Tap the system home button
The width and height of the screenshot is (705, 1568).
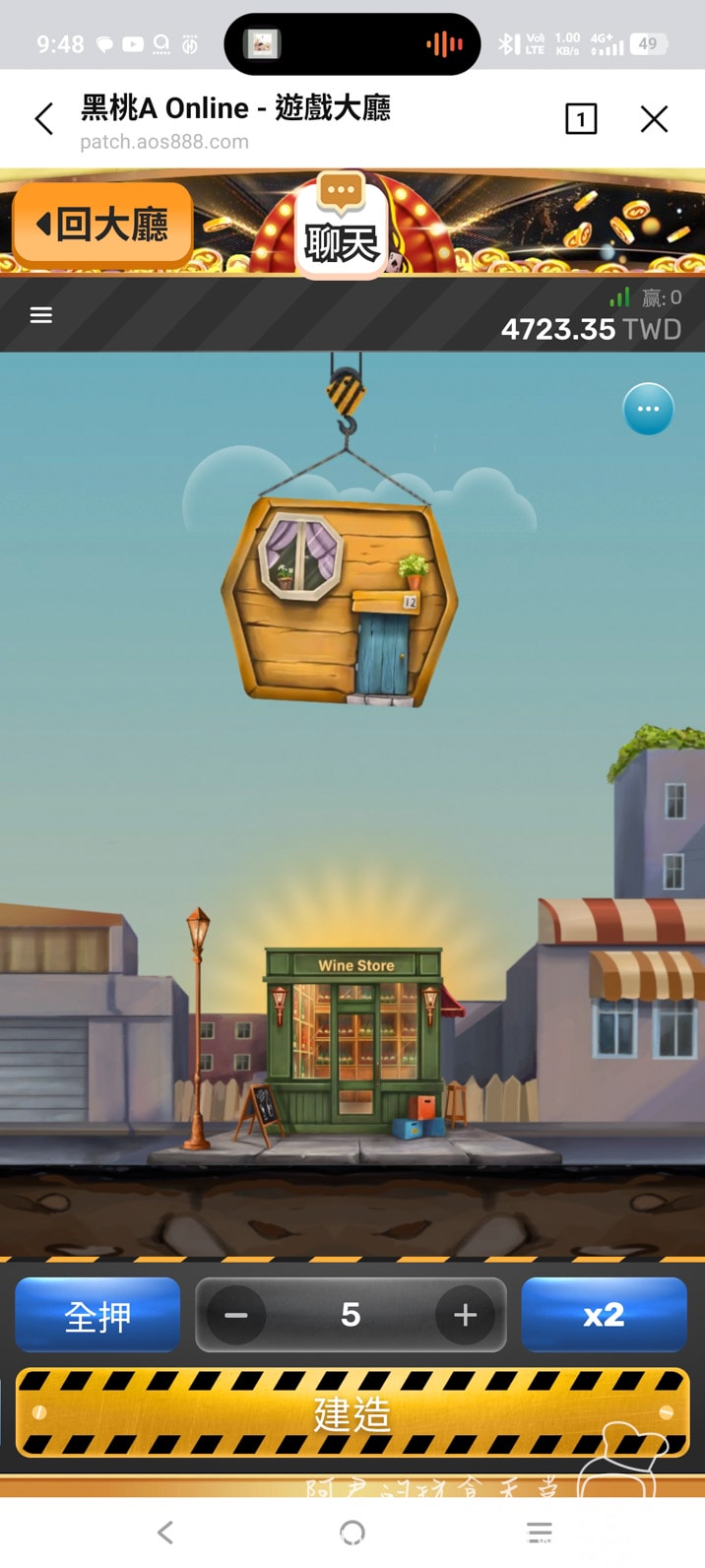tap(352, 1533)
